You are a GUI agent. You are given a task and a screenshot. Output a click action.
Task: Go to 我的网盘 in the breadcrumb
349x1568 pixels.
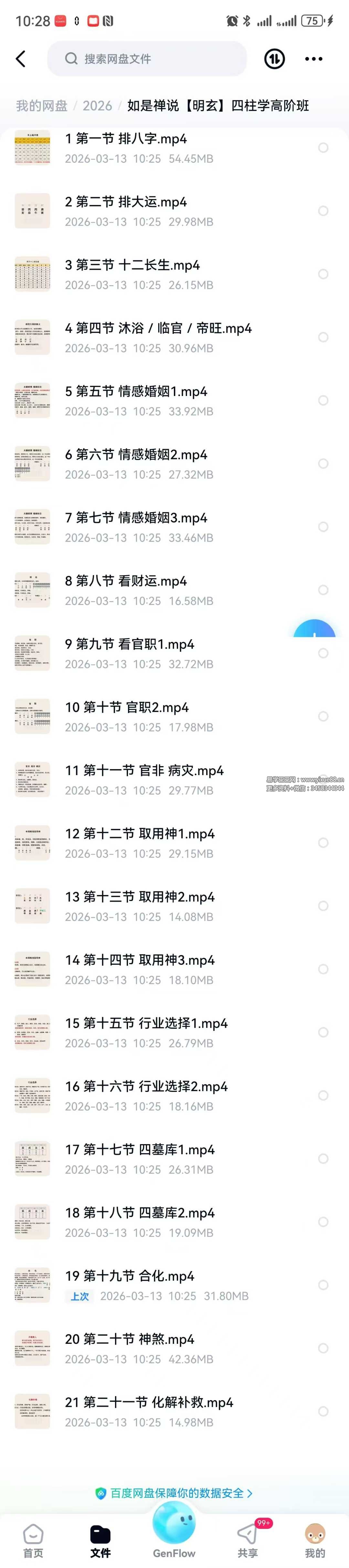tap(41, 106)
